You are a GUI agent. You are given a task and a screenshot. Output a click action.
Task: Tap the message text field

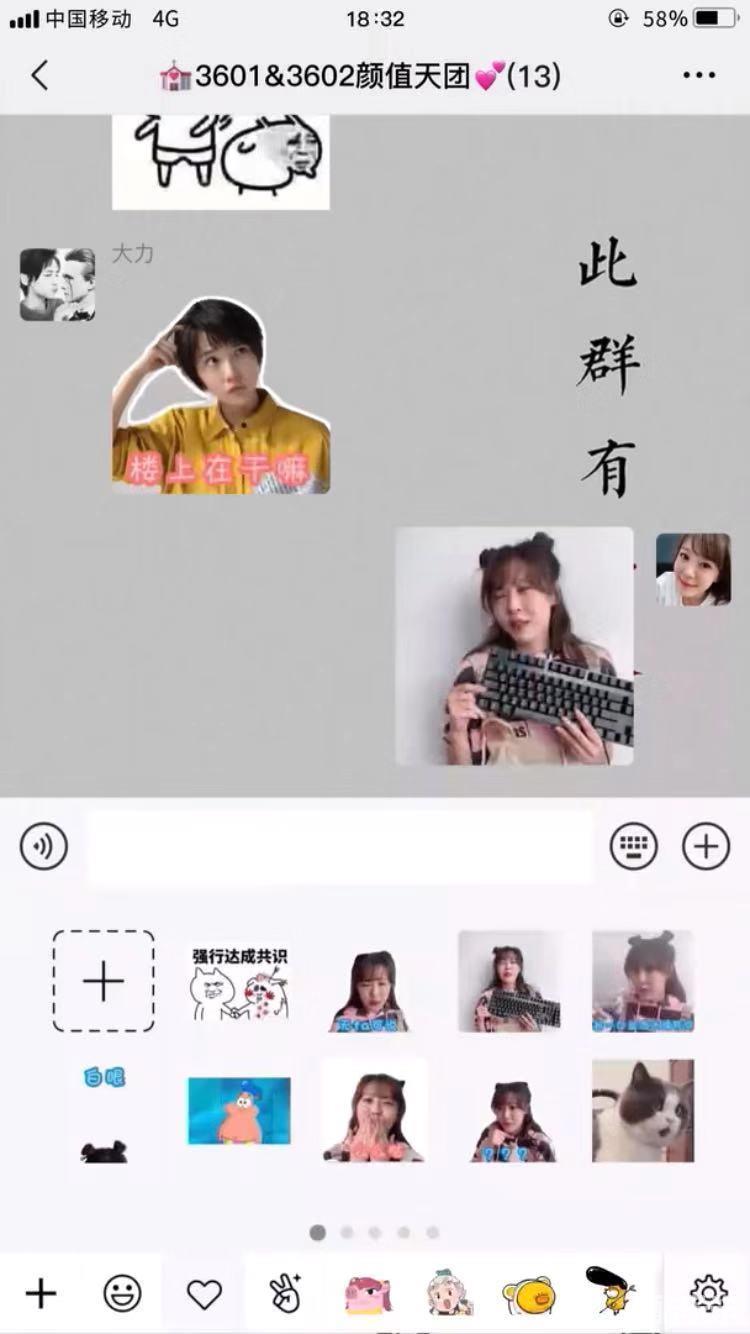coord(340,848)
